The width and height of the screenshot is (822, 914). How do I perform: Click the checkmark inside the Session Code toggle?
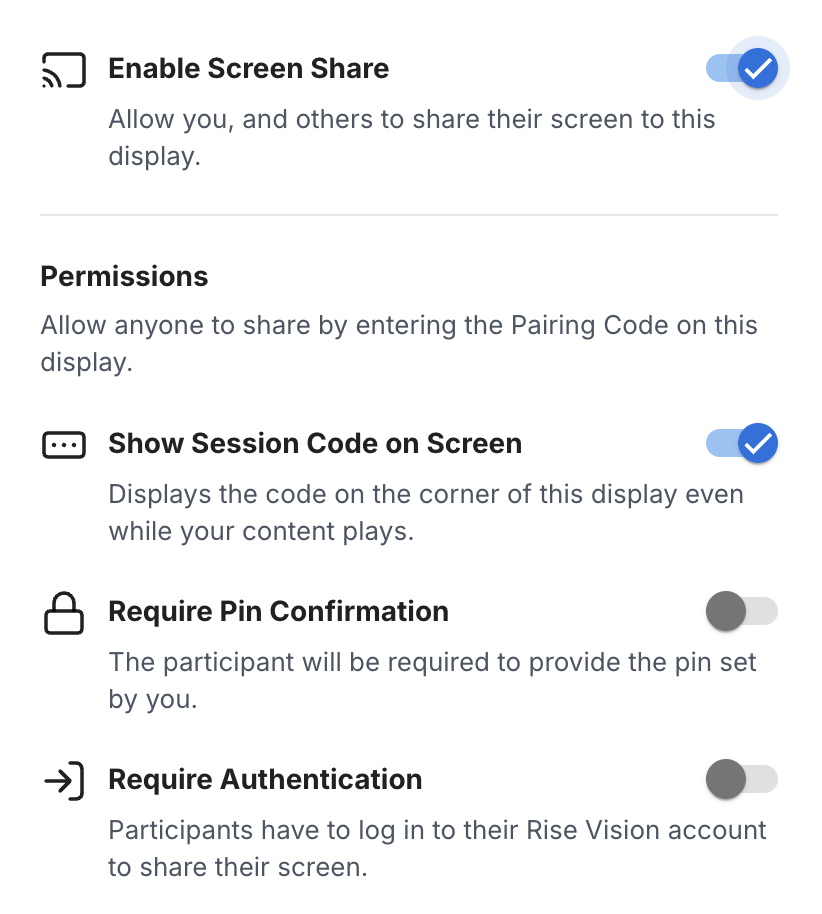point(758,443)
